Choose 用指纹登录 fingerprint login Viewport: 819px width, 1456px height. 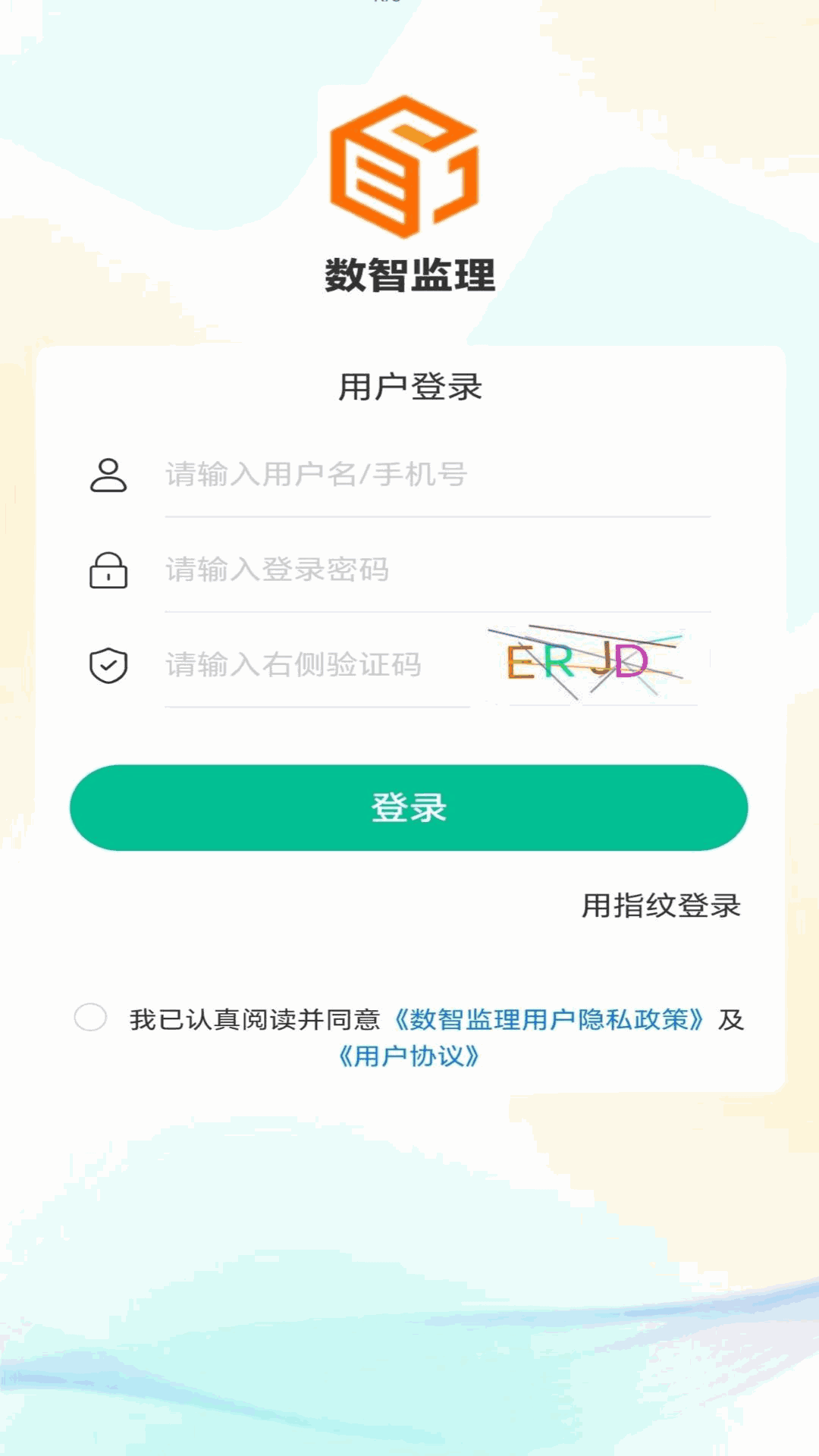pos(661,905)
